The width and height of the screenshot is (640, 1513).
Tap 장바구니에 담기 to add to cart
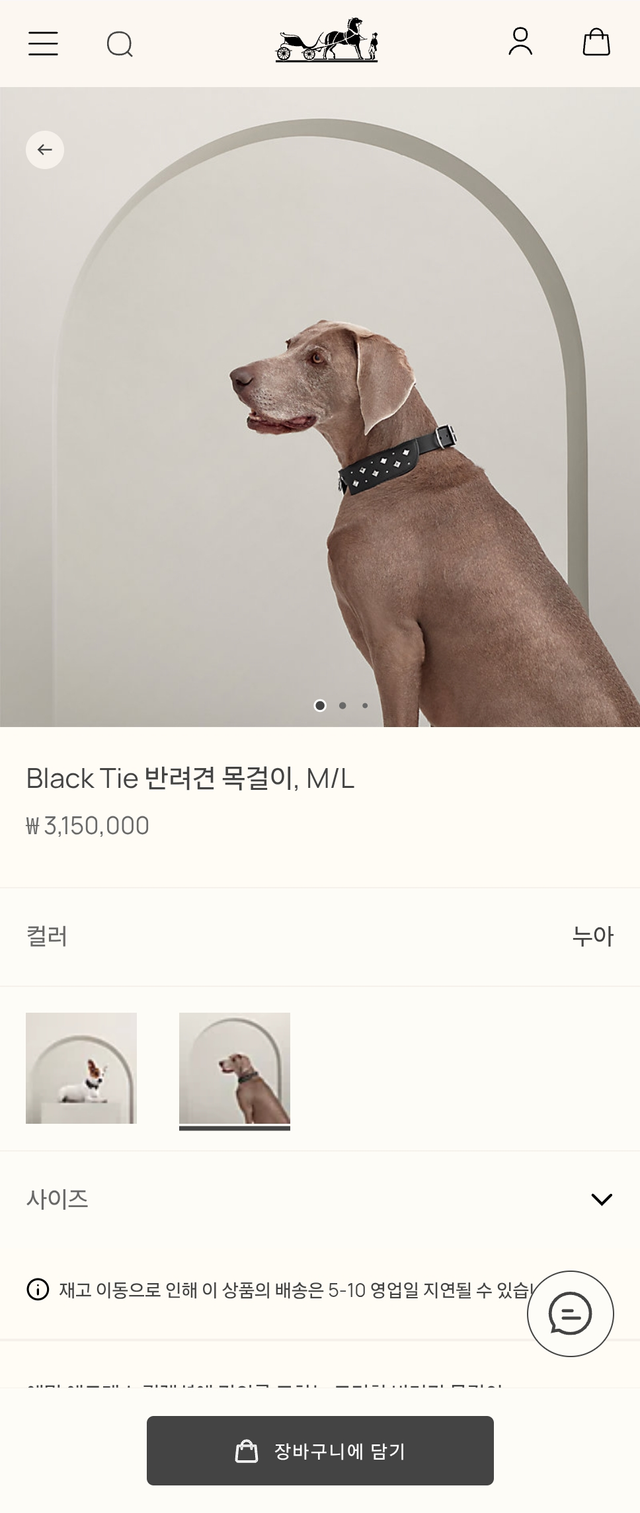pyautogui.click(x=320, y=1451)
